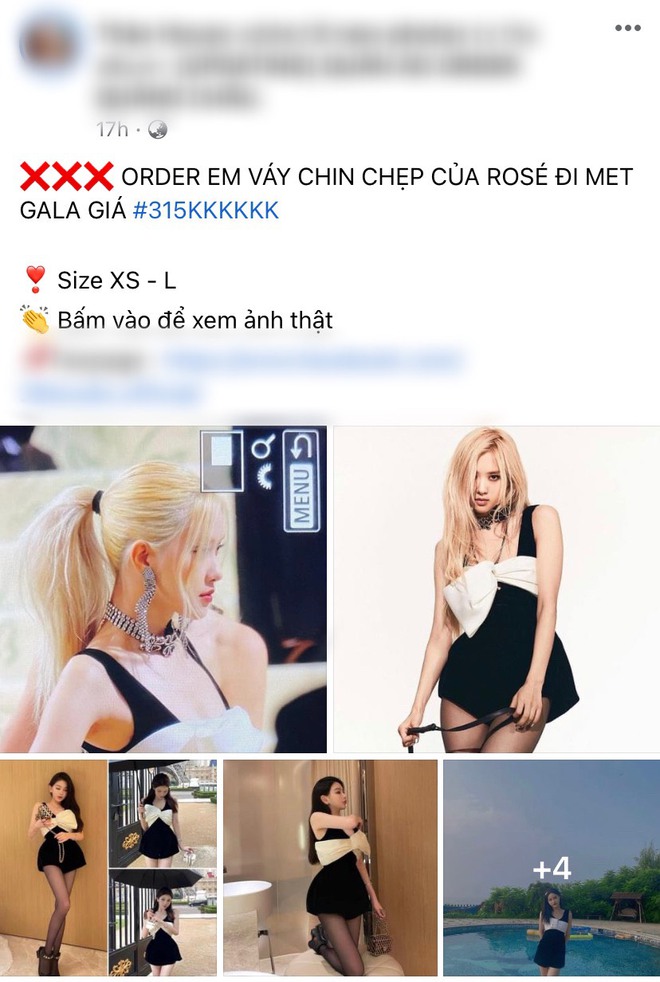The width and height of the screenshot is (660, 982).
Task: Open the white-background bow dress photo
Action: pos(496,589)
